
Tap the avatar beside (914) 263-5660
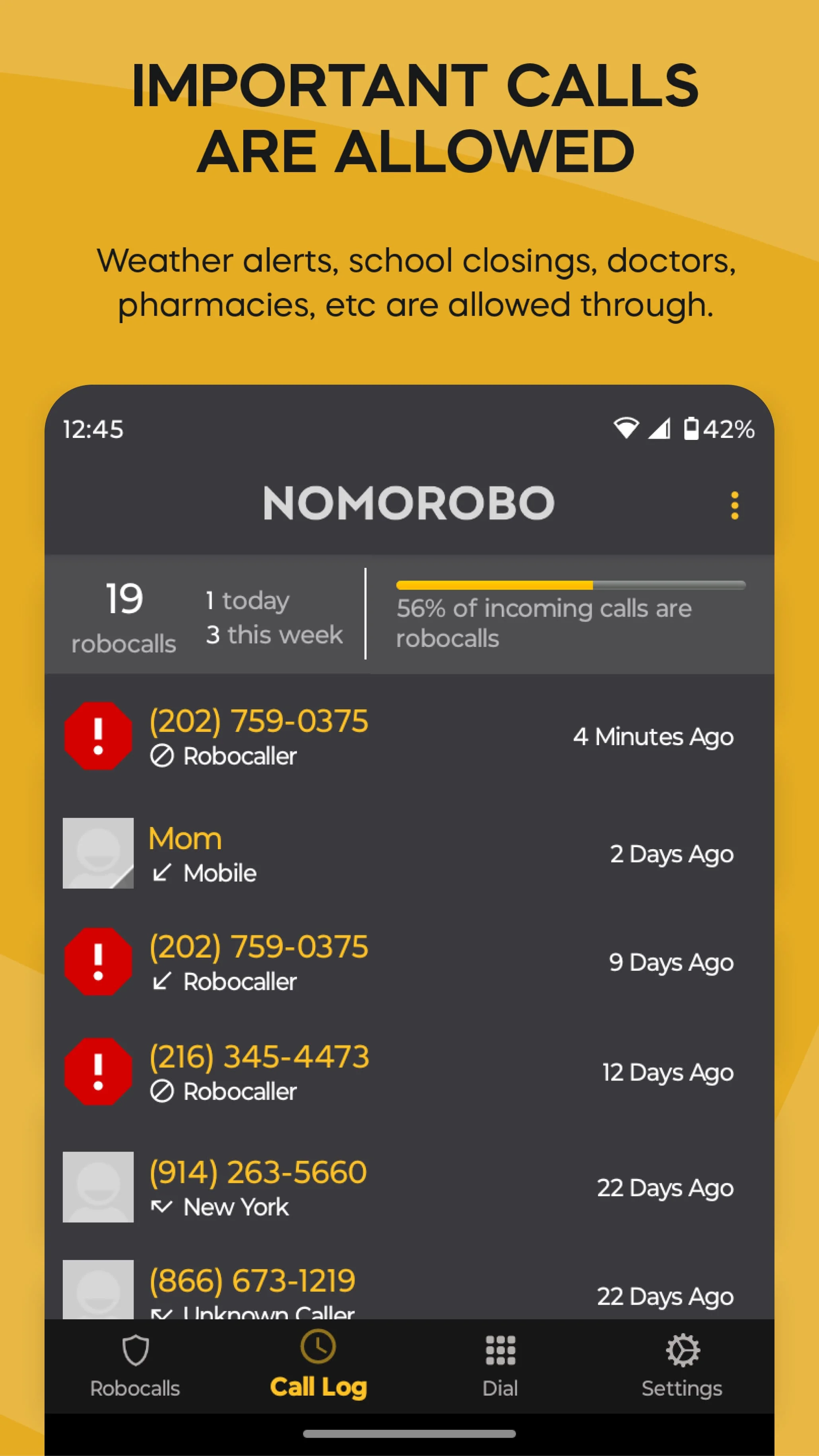(x=99, y=1187)
